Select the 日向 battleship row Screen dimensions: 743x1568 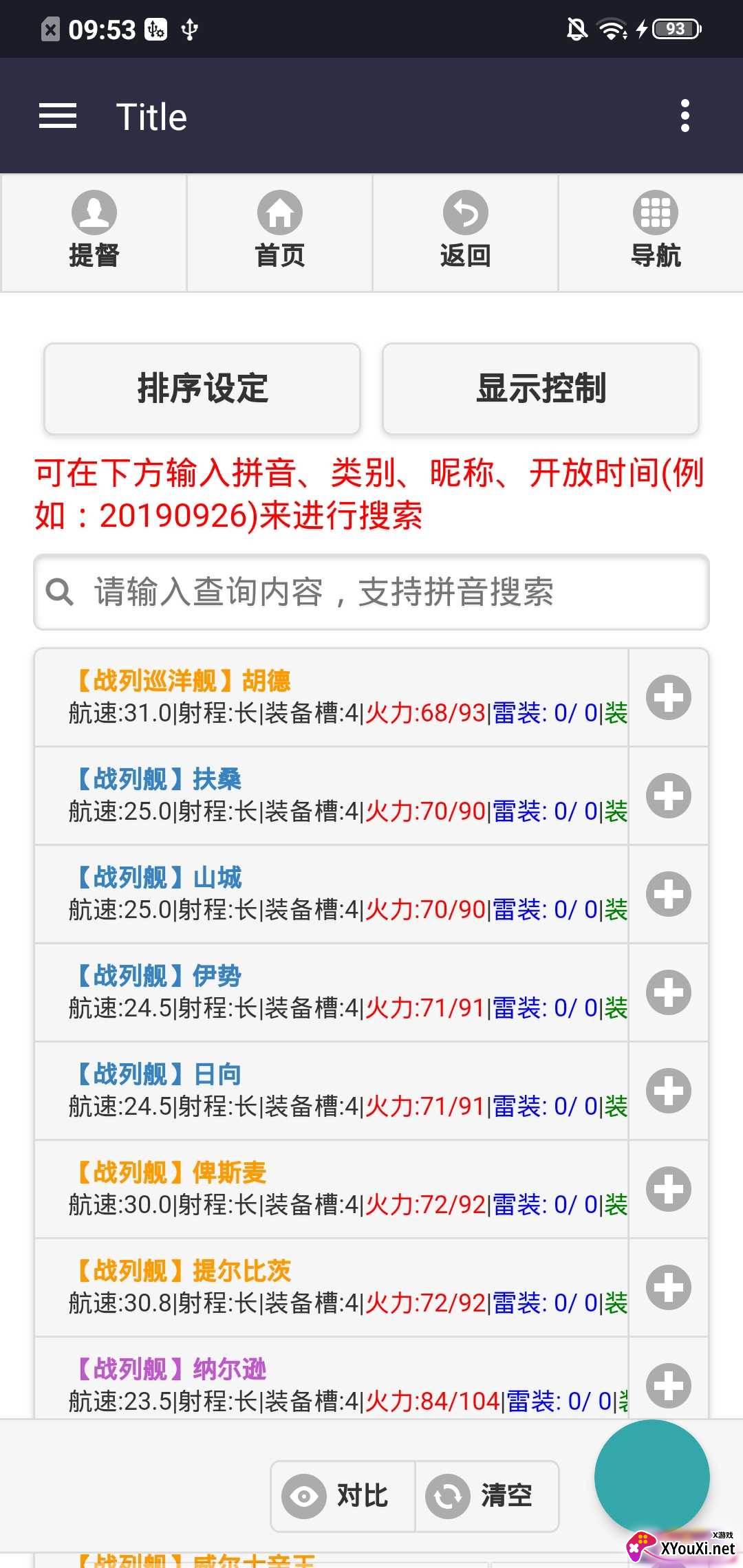click(330, 1091)
